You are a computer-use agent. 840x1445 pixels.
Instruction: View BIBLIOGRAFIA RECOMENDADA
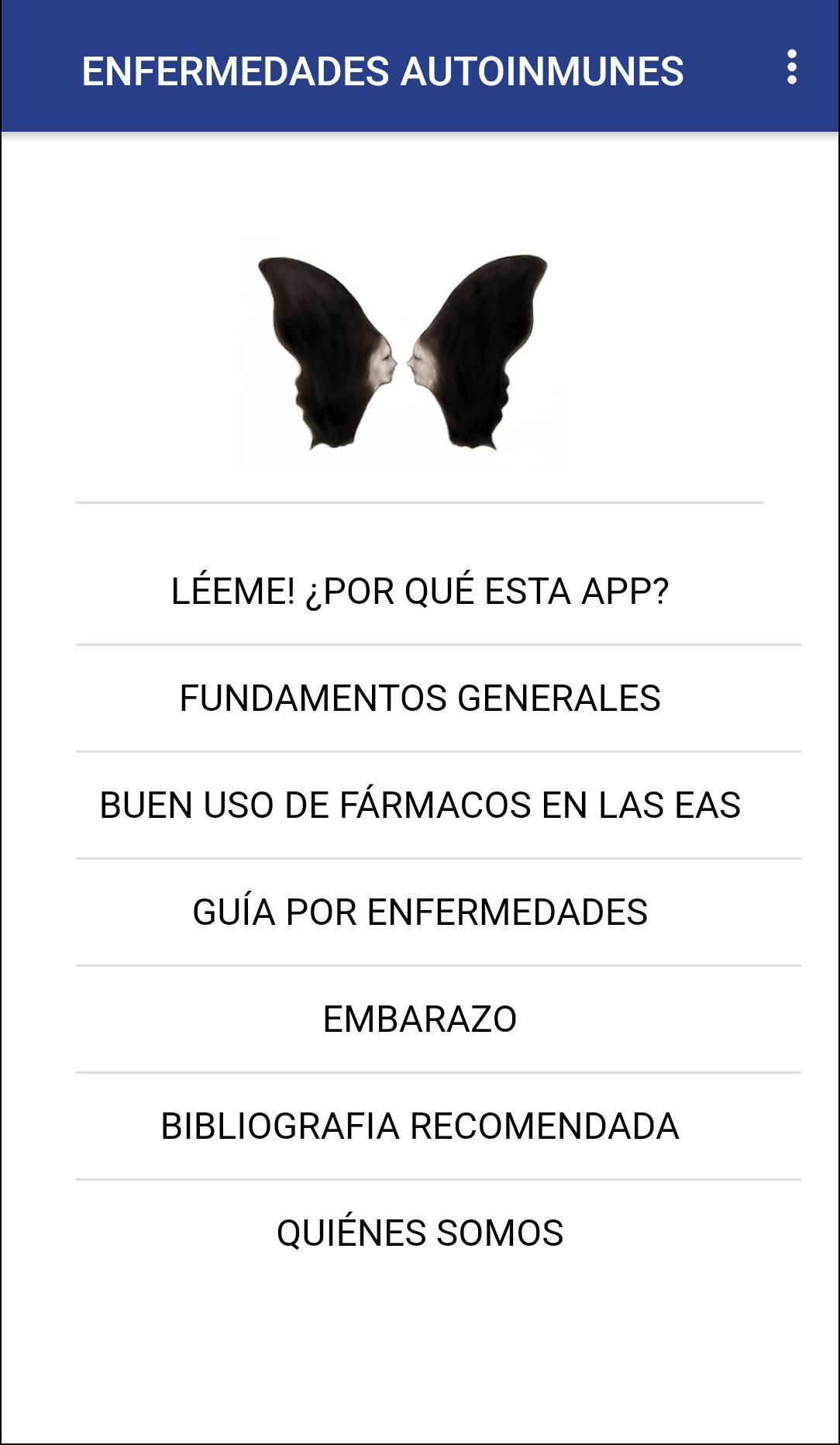coord(419,1126)
